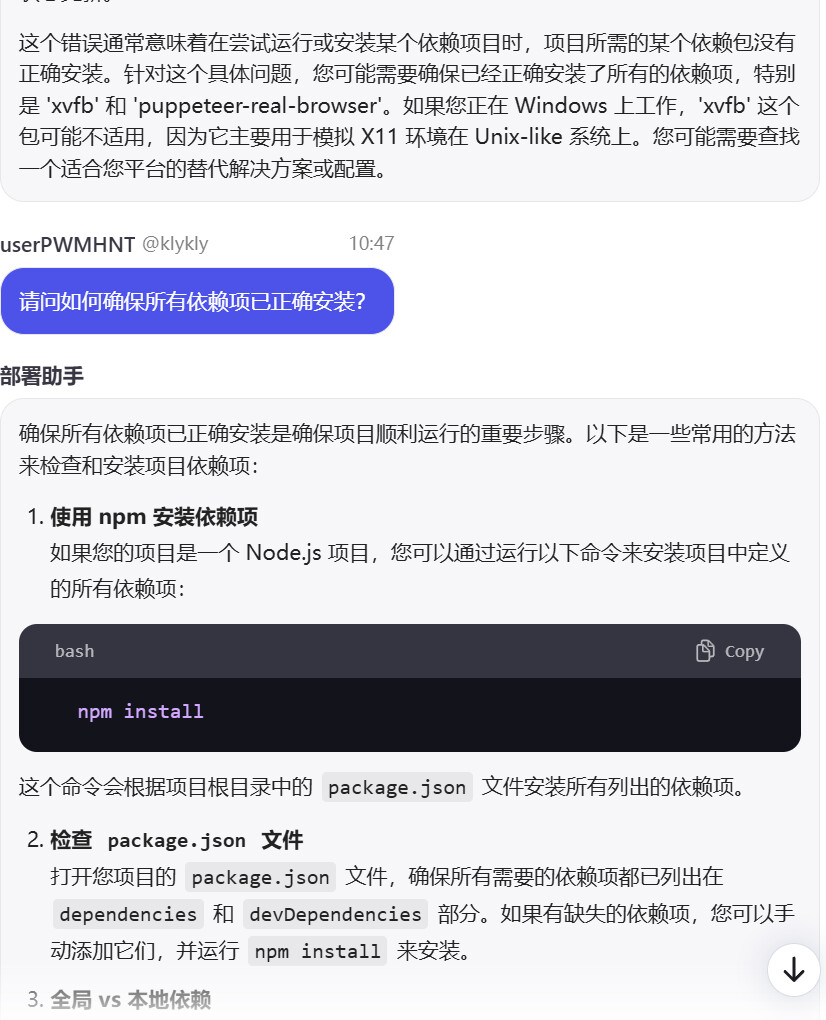Jump to latest message with down arrow
Viewport: 826px width, 1020px height.
click(794, 969)
